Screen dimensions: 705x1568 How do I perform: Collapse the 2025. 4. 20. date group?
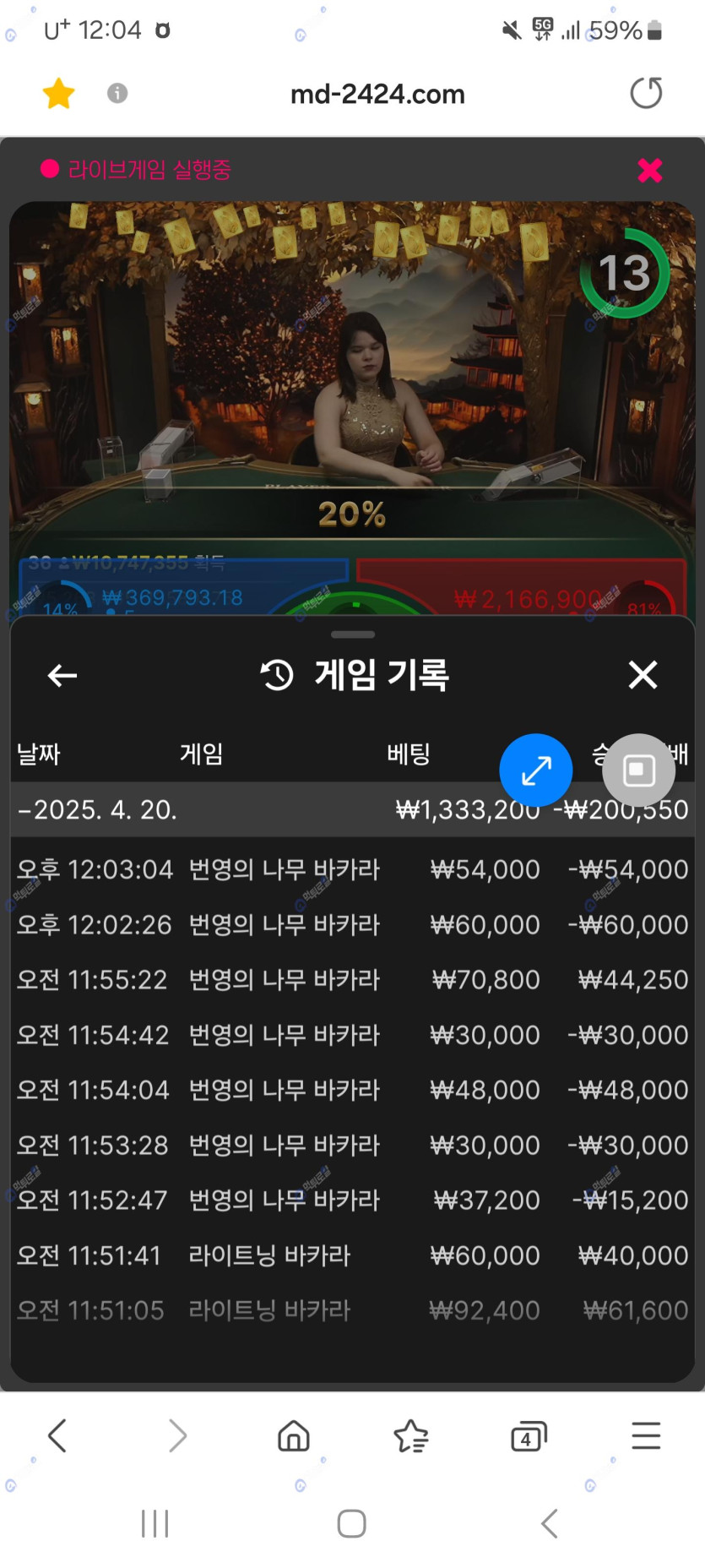[97, 809]
